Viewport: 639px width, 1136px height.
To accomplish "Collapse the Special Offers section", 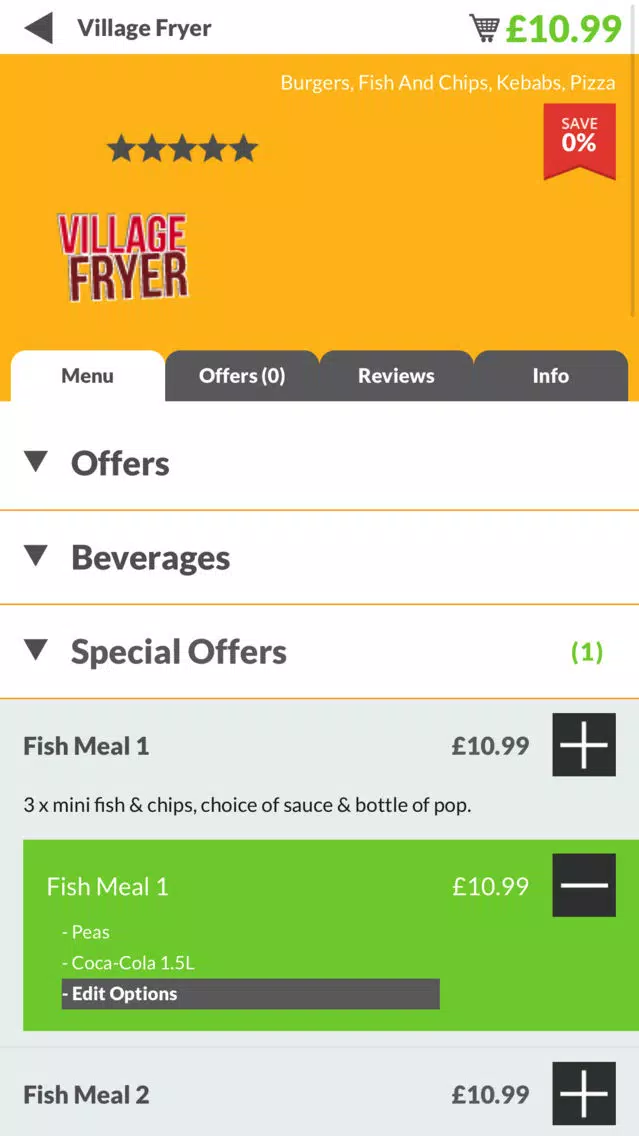I will pos(320,651).
